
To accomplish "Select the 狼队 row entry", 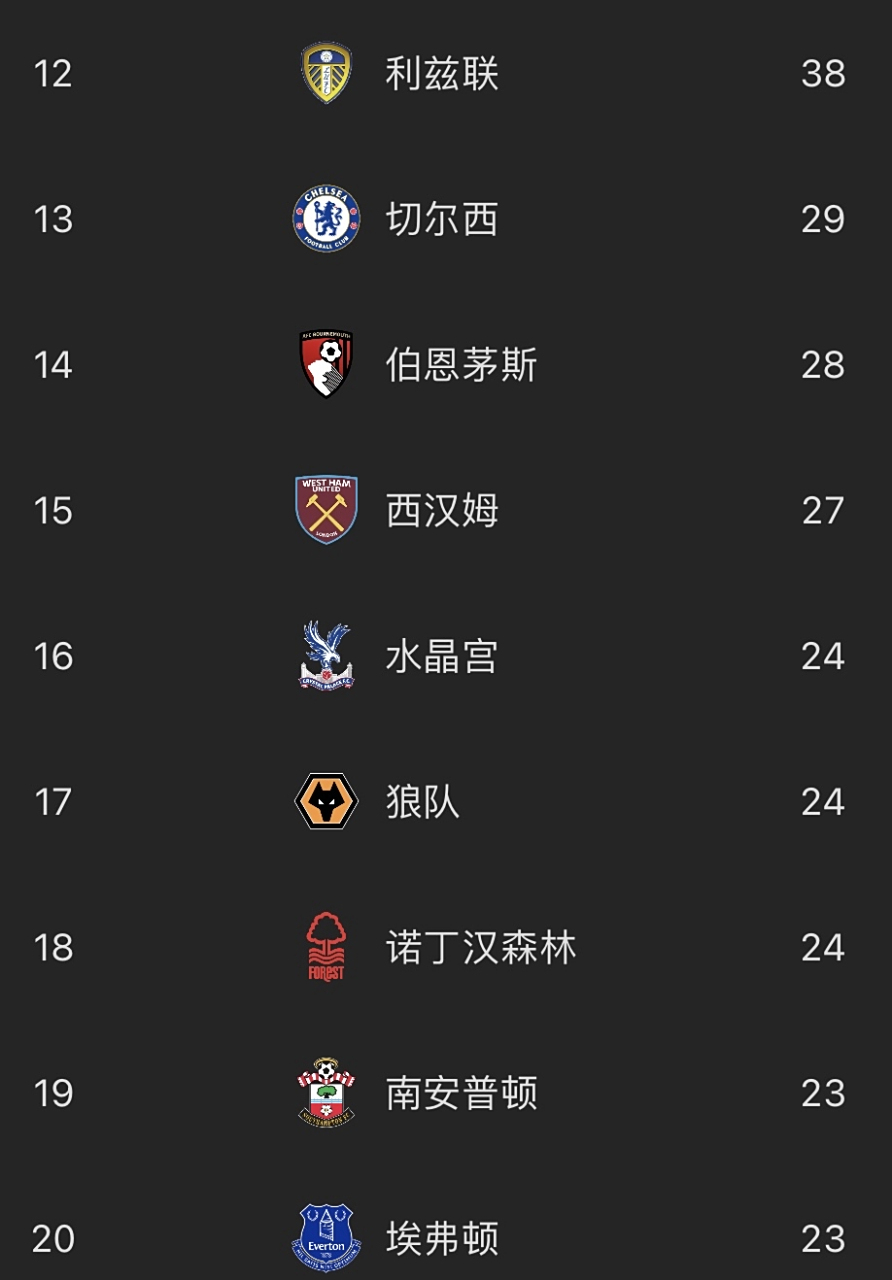I will click(x=420, y=802).
